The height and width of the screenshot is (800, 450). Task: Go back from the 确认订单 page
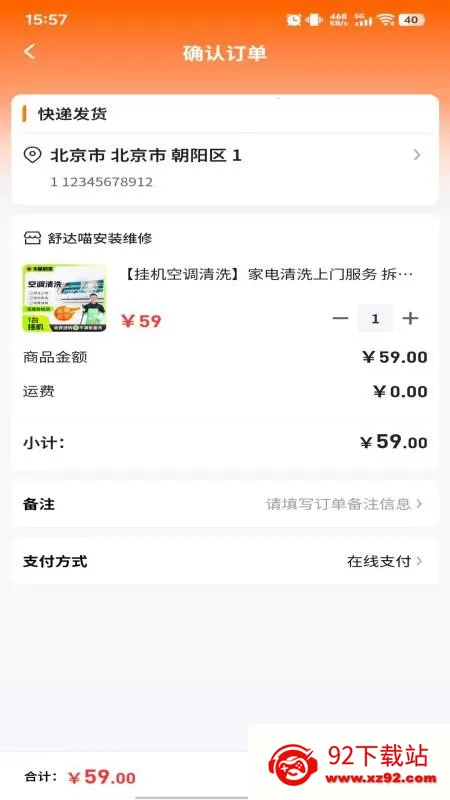30,52
